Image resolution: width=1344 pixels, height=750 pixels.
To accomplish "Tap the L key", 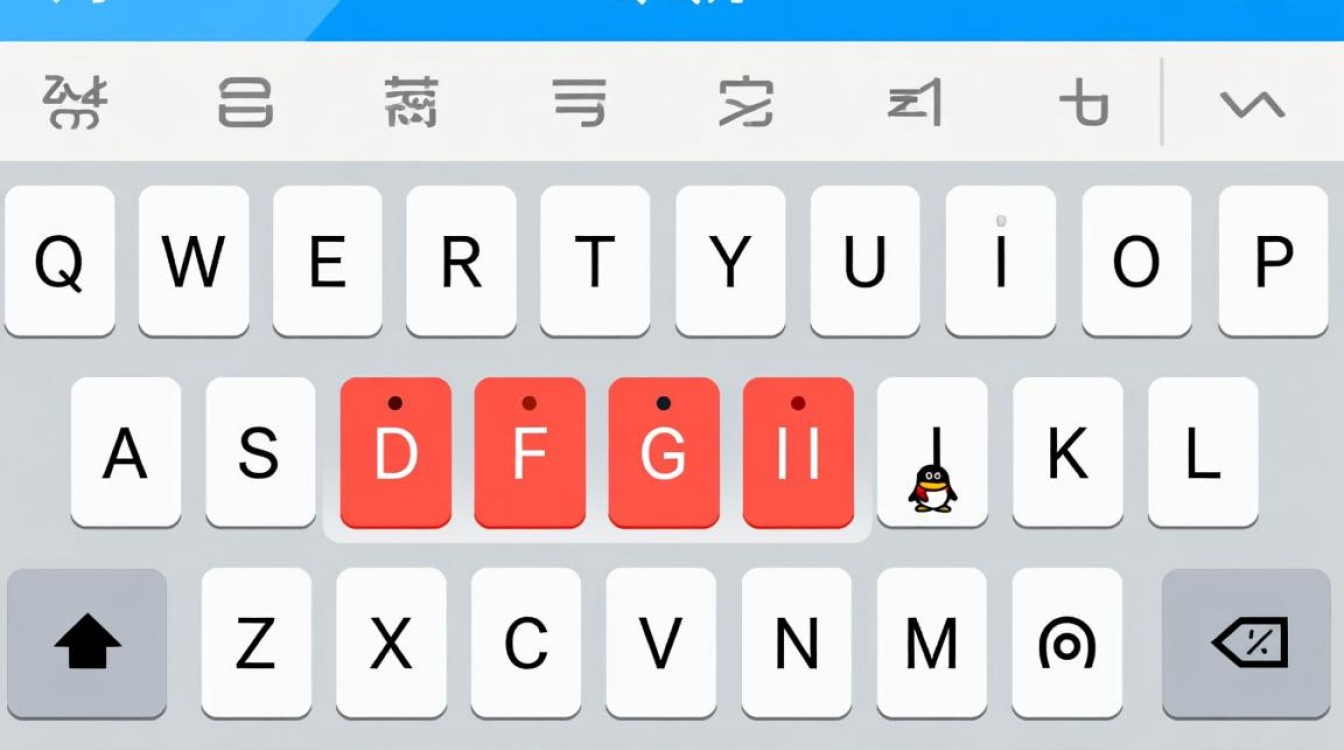I will tap(1202, 453).
